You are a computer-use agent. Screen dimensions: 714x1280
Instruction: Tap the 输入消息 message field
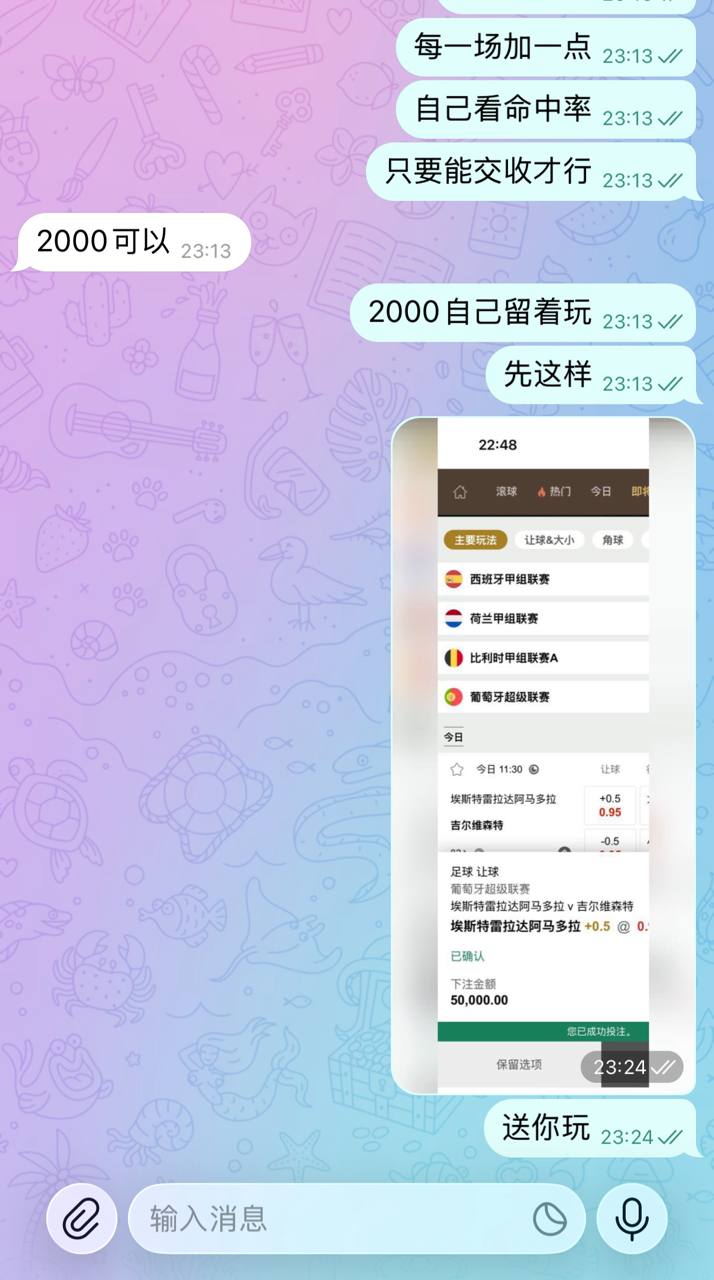[330, 1218]
